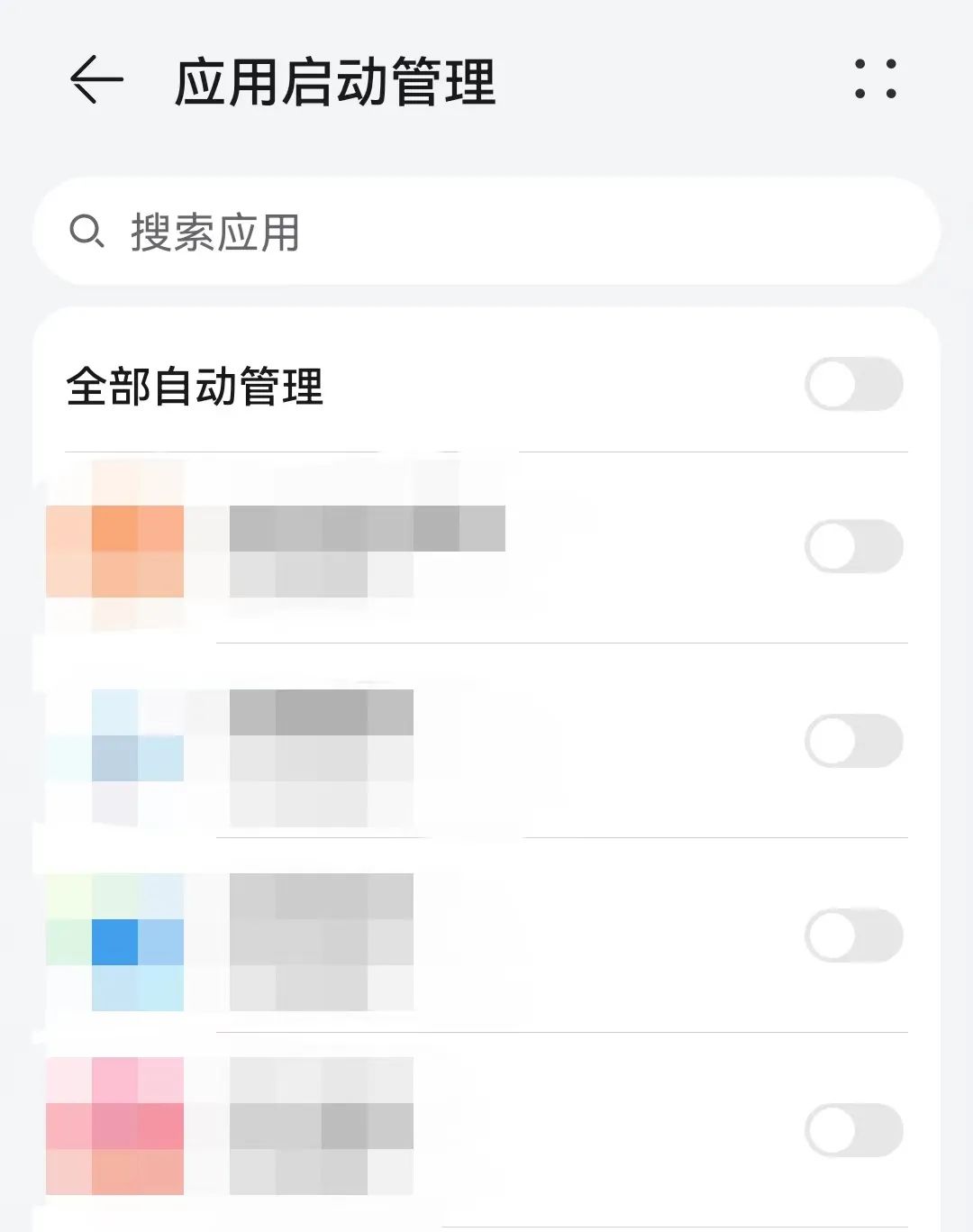The image size is (973, 1232).
Task: Tap the blue-green app icon in the third row
Action: (115, 937)
